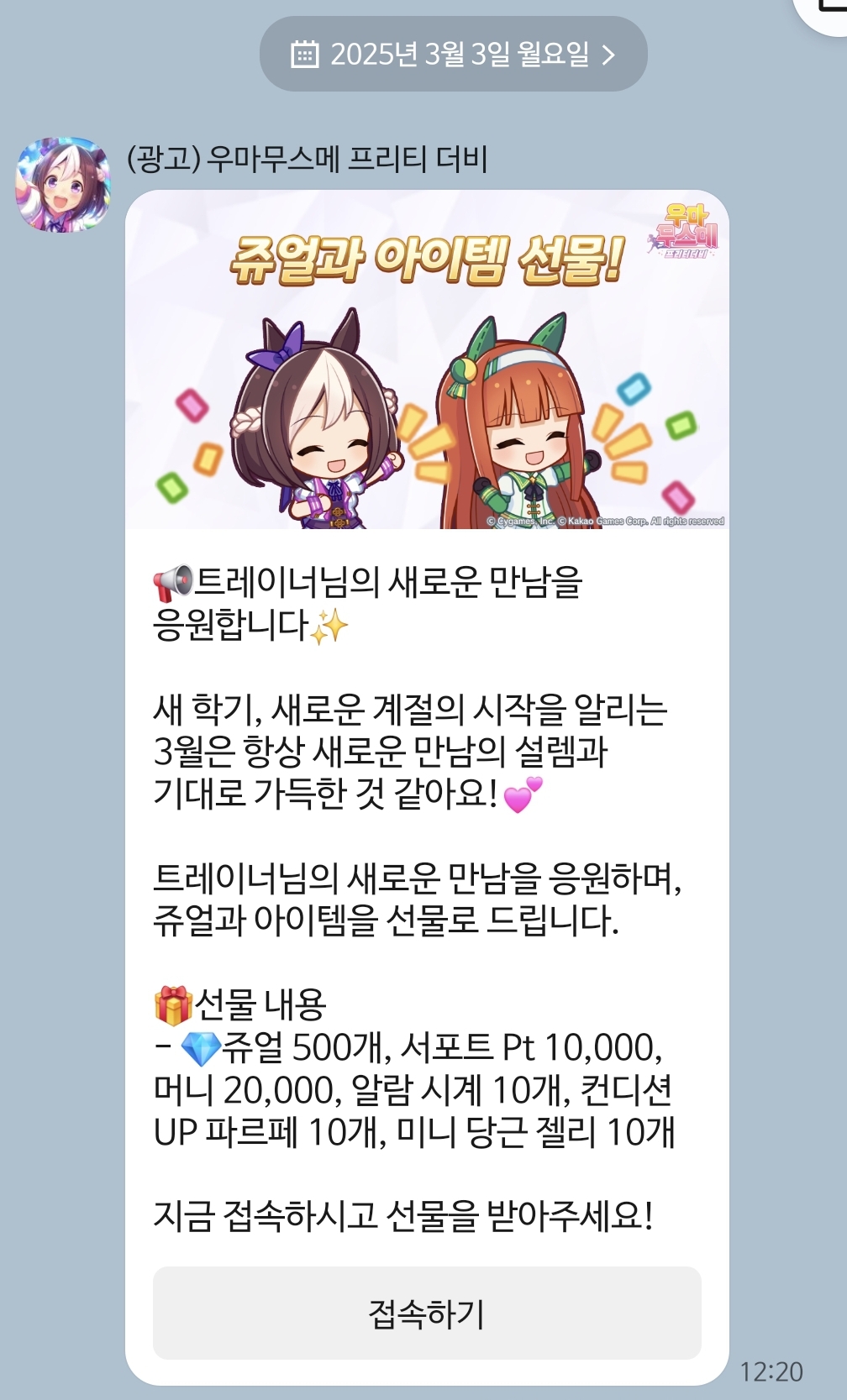Screen dimensions: 847x1400
Task: Open the date picker for 2025년 3월 3일
Action: pos(453,55)
